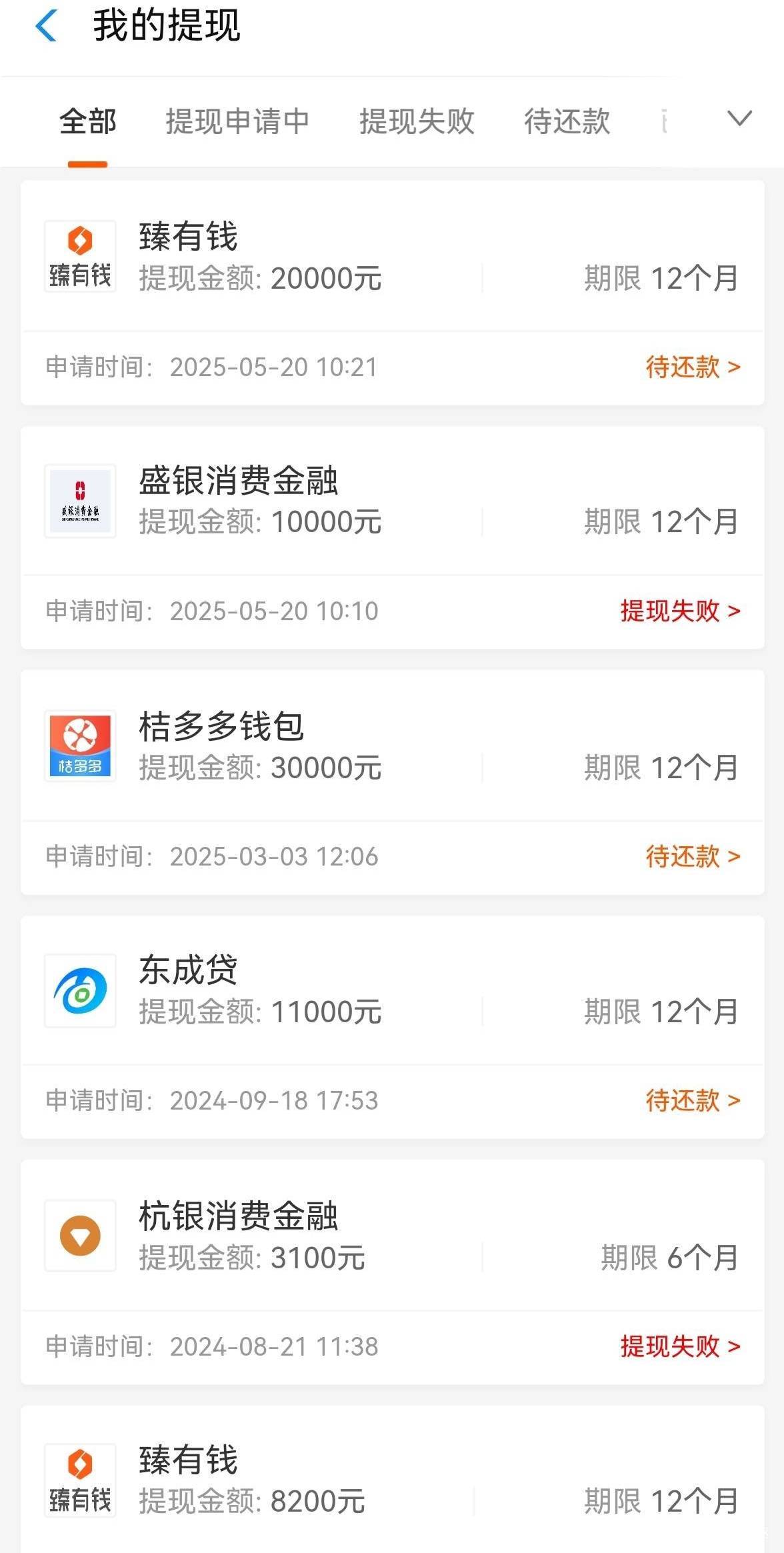The height and width of the screenshot is (1553, 784).
Task: Open the 盛银消费金融 10000元 card
Action: tap(393, 537)
